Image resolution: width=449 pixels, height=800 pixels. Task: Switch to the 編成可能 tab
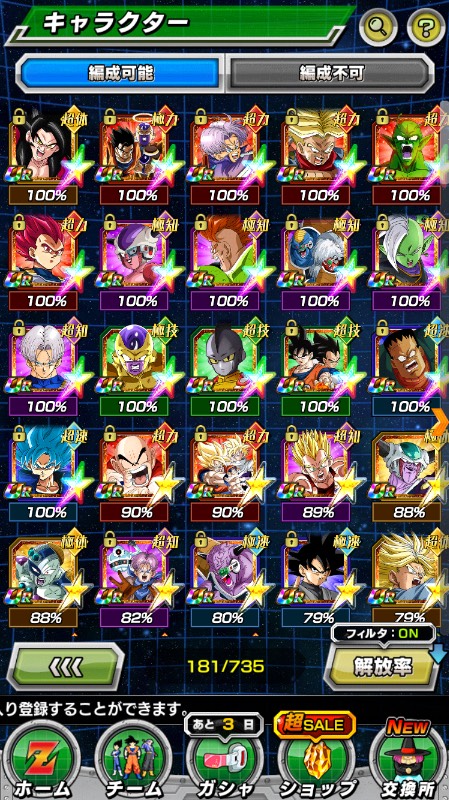[x=120, y=73]
